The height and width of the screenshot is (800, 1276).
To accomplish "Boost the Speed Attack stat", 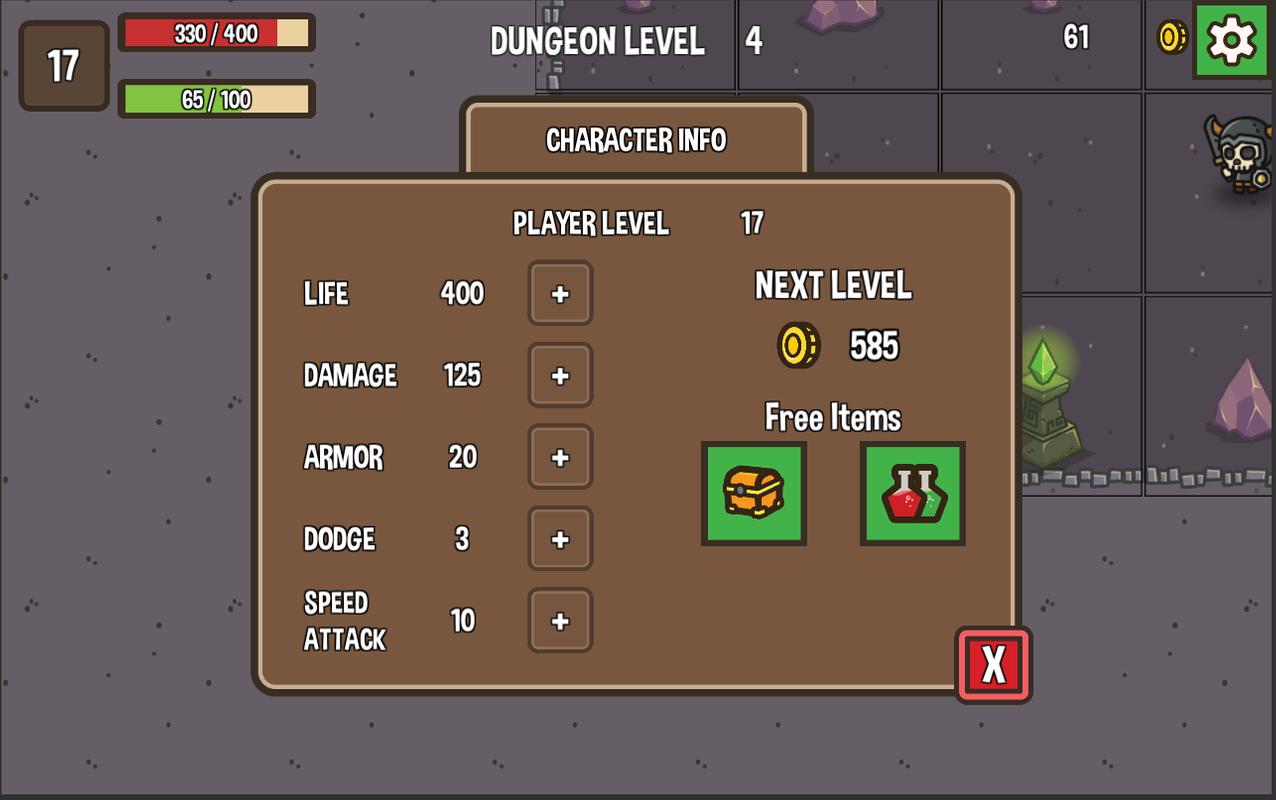I will pos(560,620).
